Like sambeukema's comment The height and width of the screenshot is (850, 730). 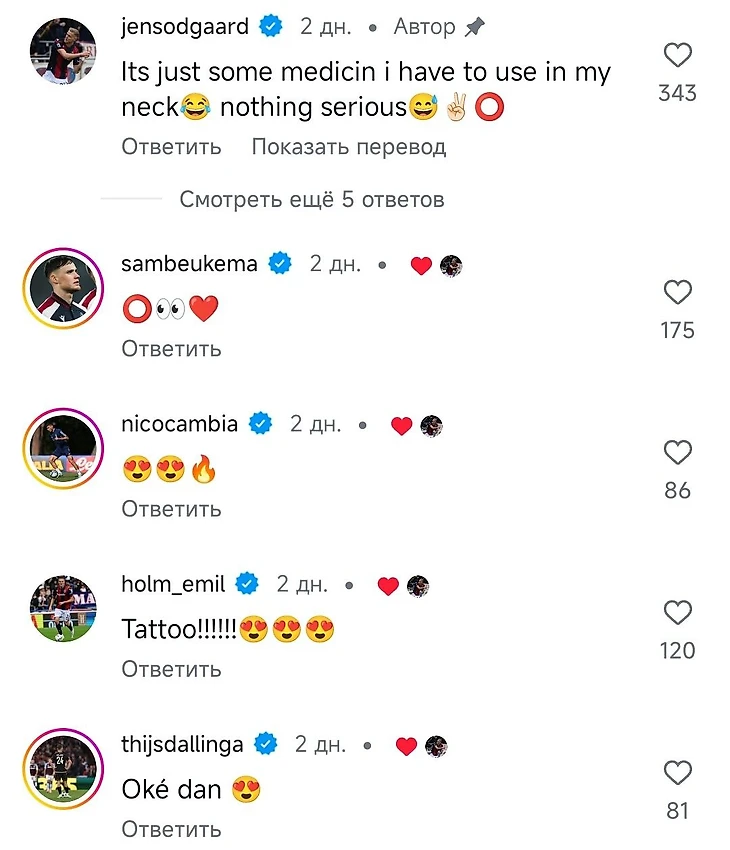pyautogui.click(x=677, y=293)
